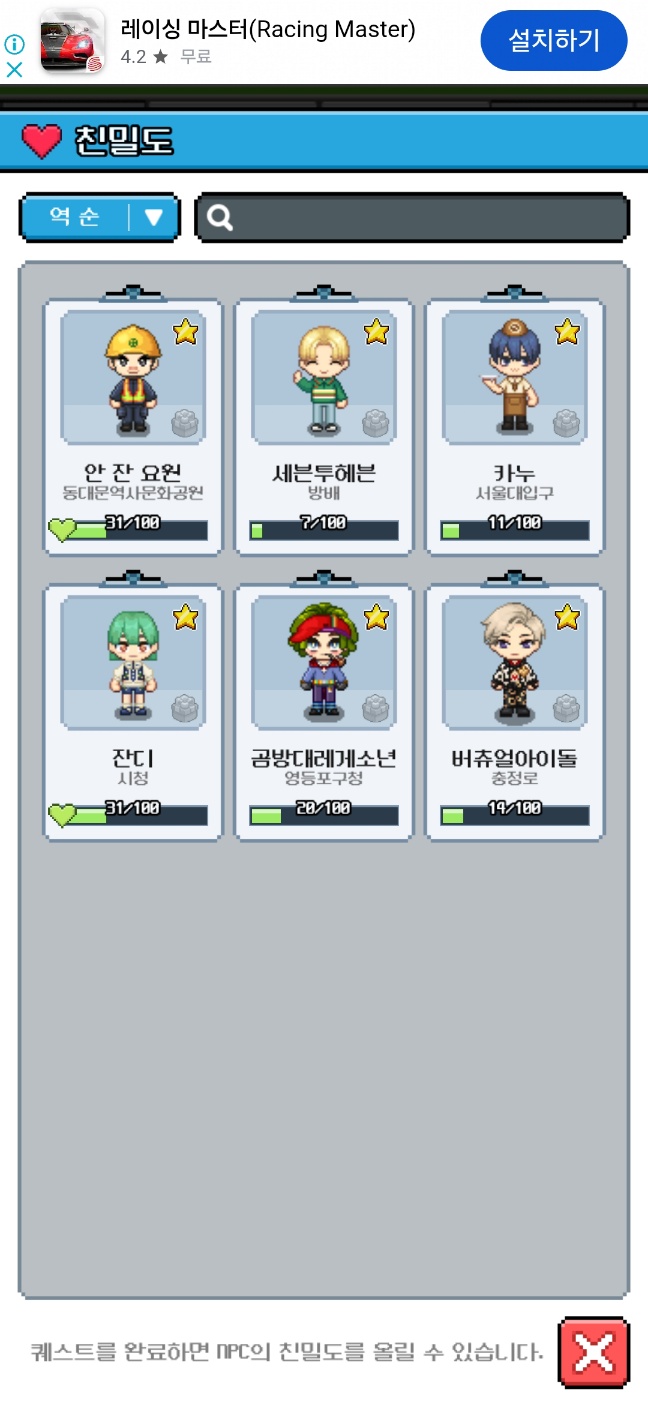Open the ad info icon

pos(14,45)
